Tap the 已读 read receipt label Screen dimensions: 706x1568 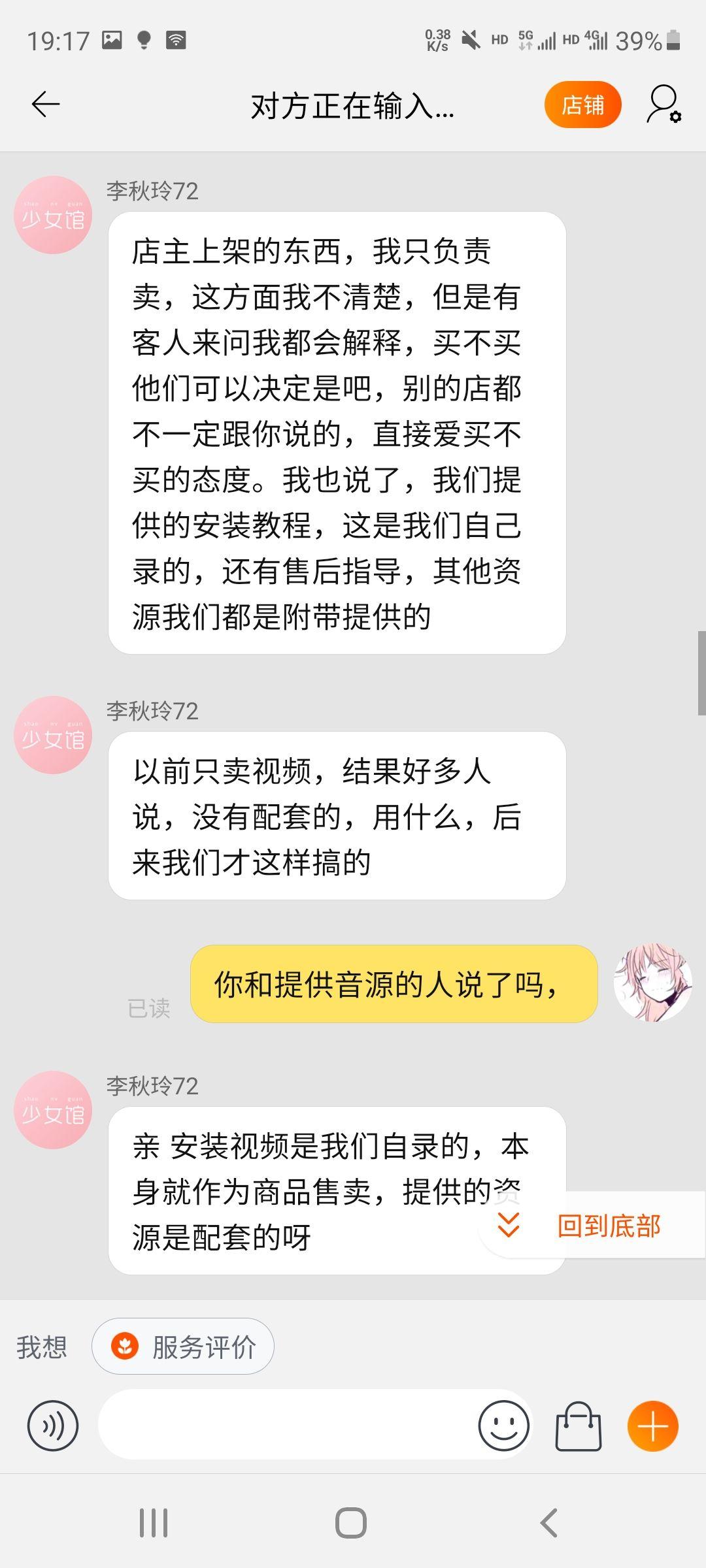coord(148,1009)
